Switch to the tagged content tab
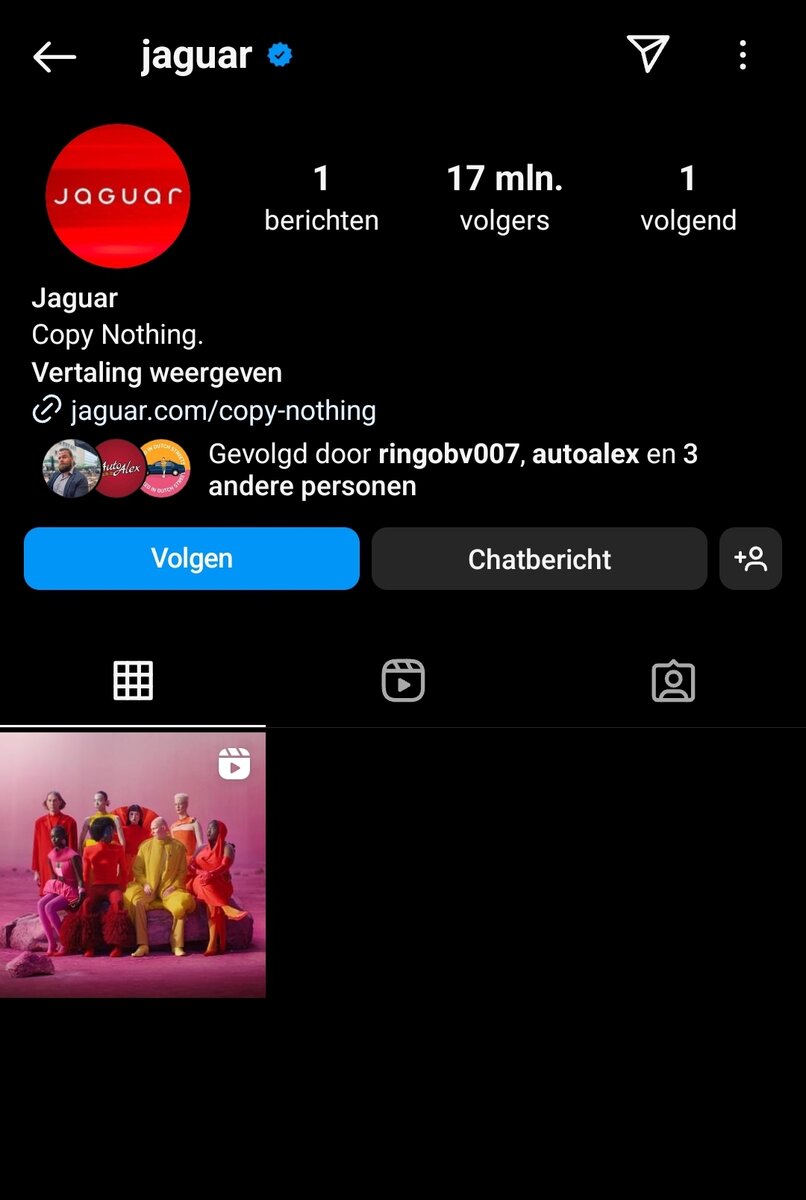806x1200 pixels. coord(673,681)
